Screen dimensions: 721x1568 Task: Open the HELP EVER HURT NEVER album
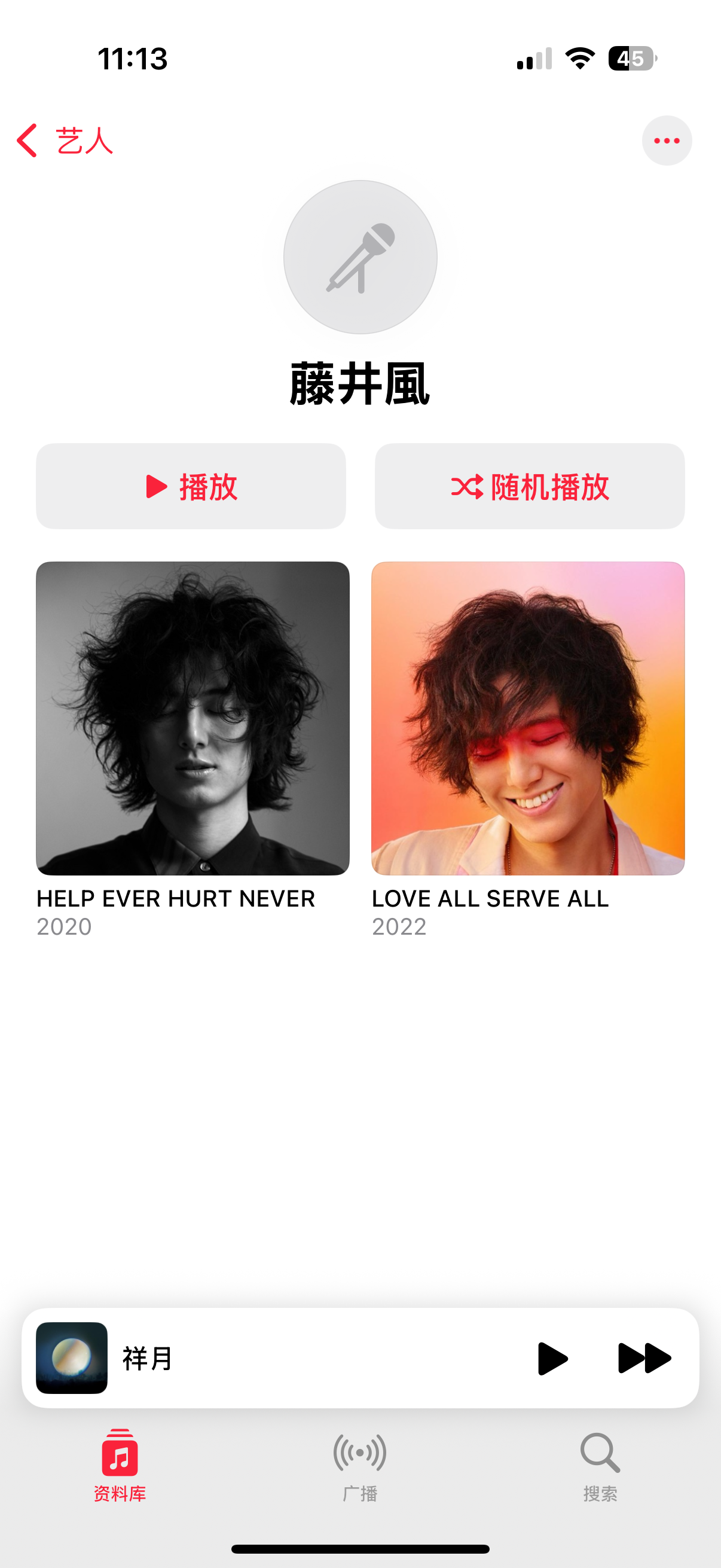tap(193, 718)
